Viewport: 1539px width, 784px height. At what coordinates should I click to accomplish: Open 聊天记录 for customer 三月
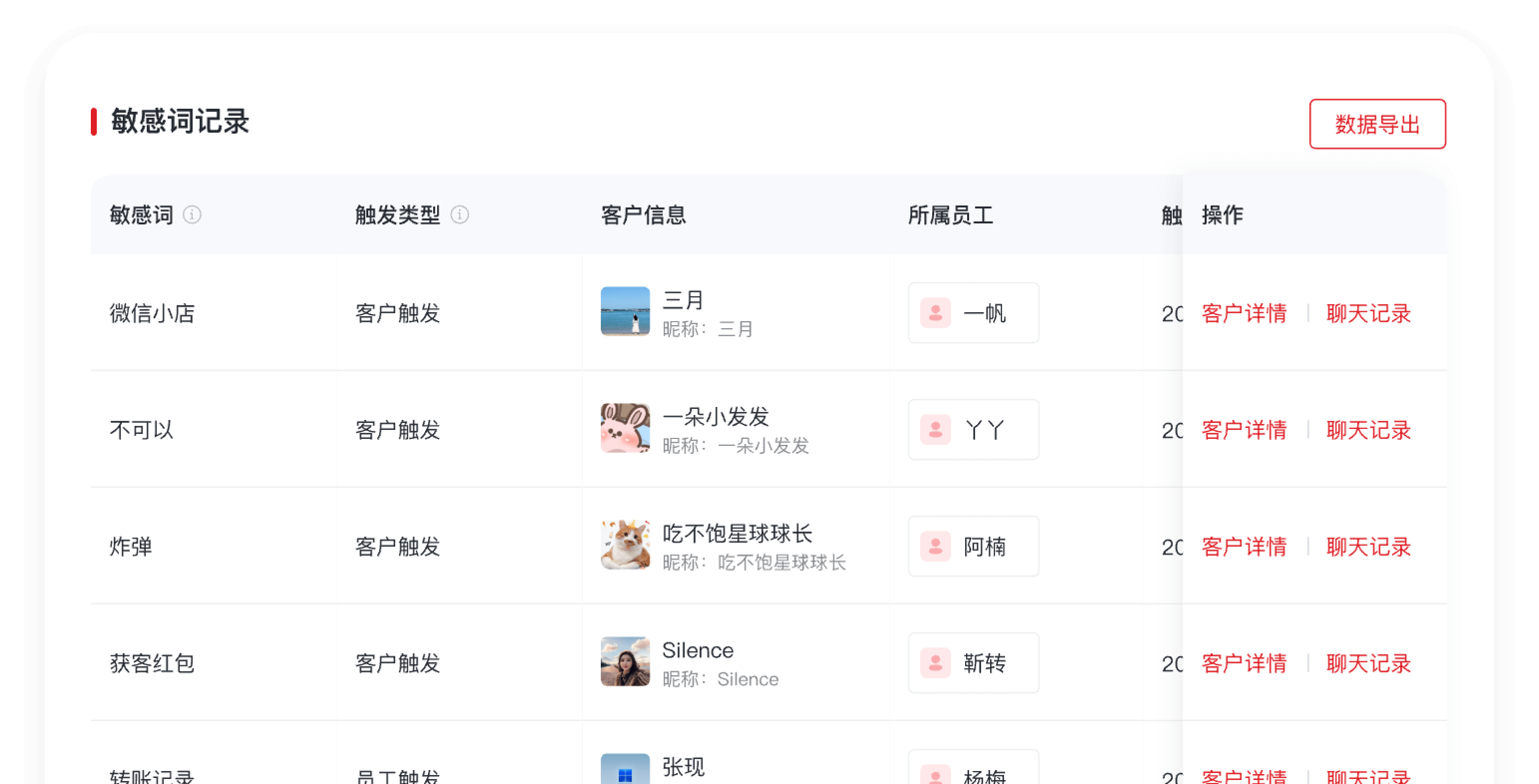(x=1368, y=314)
